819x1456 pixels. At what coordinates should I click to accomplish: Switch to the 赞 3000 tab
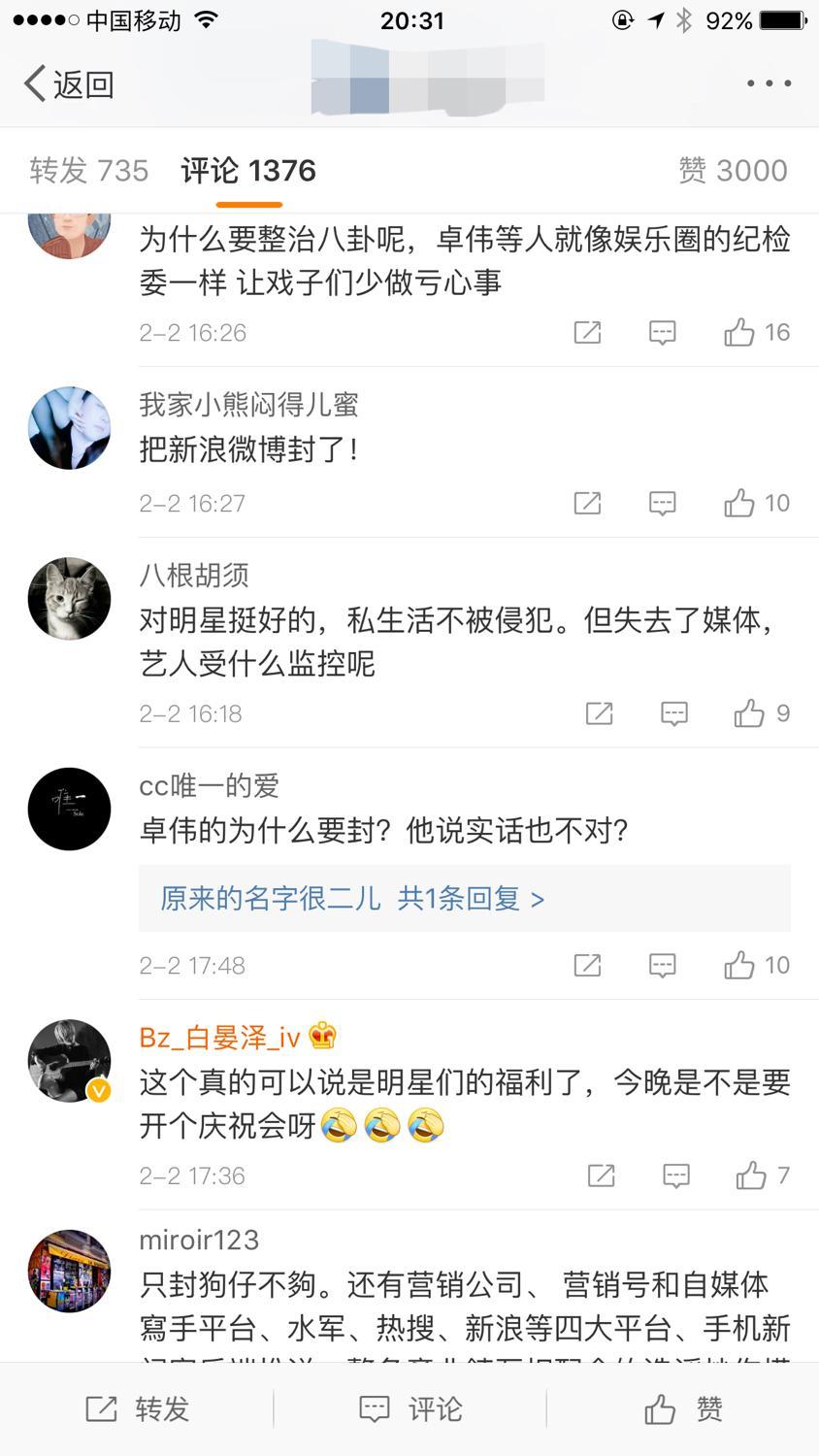[733, 171]
